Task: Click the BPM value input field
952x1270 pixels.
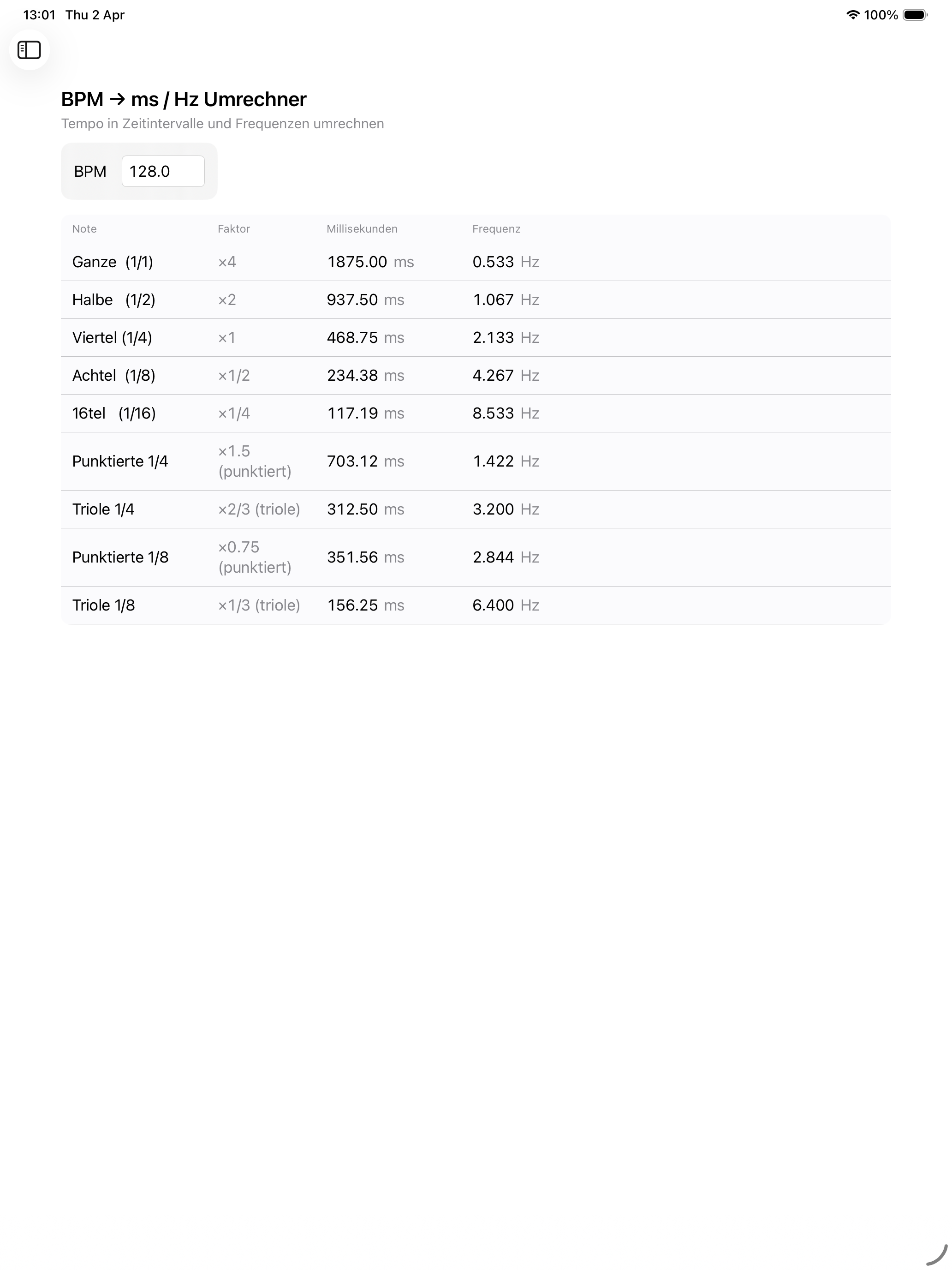Action: pyautogui.click(x=162, y=171)
